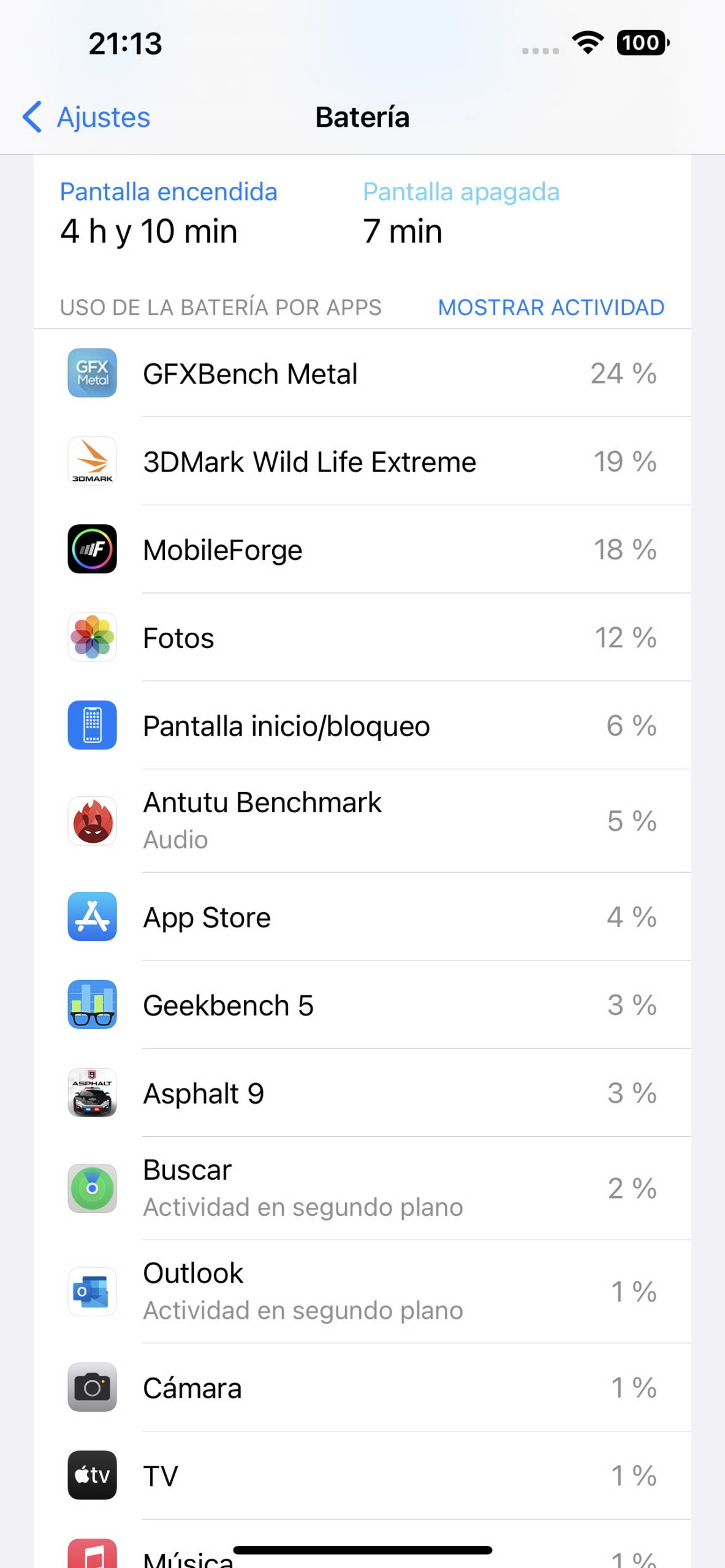This screenshot has height=1568, width=725.
Task: Go back to Ajustes
Action: (86, 117)
